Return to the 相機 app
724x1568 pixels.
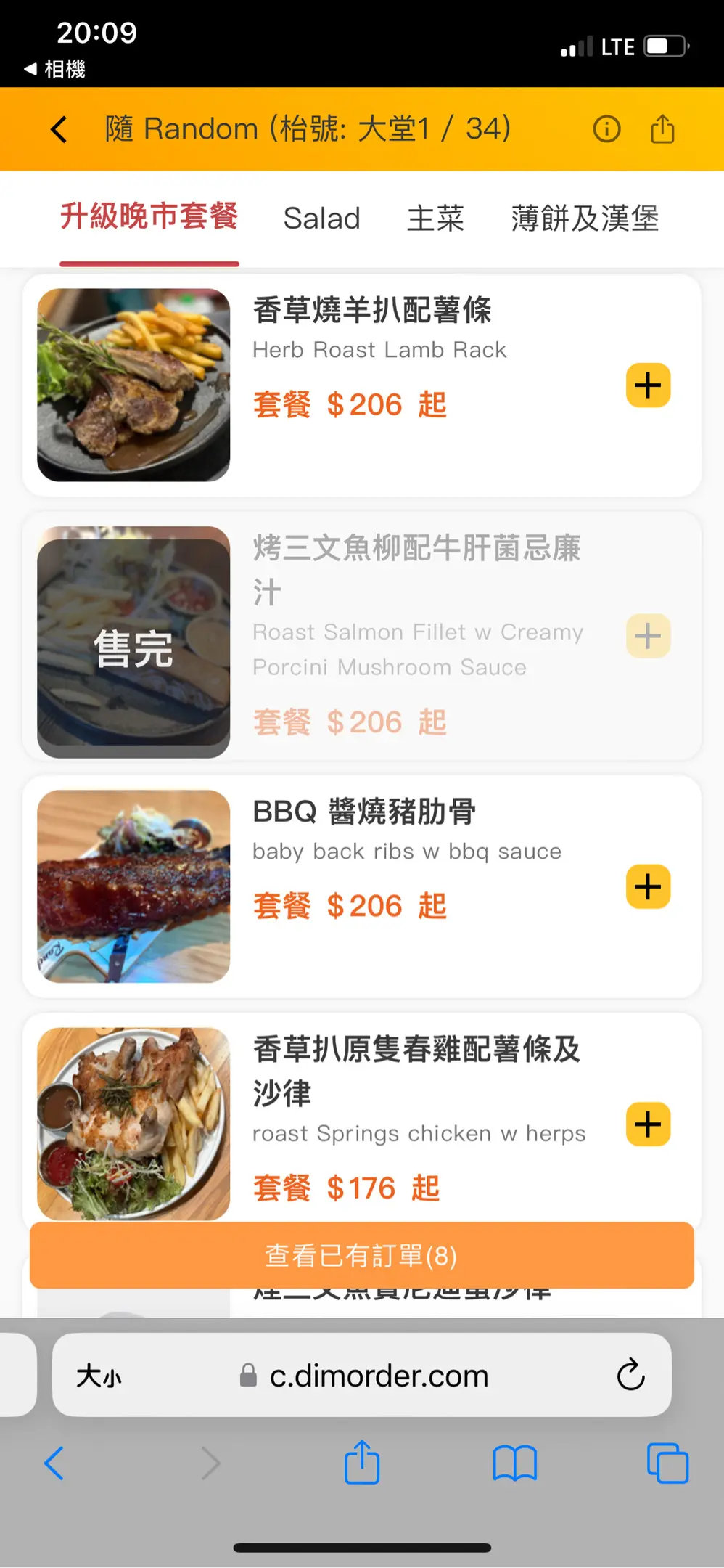pyautogui.click(x=55, y=69)
